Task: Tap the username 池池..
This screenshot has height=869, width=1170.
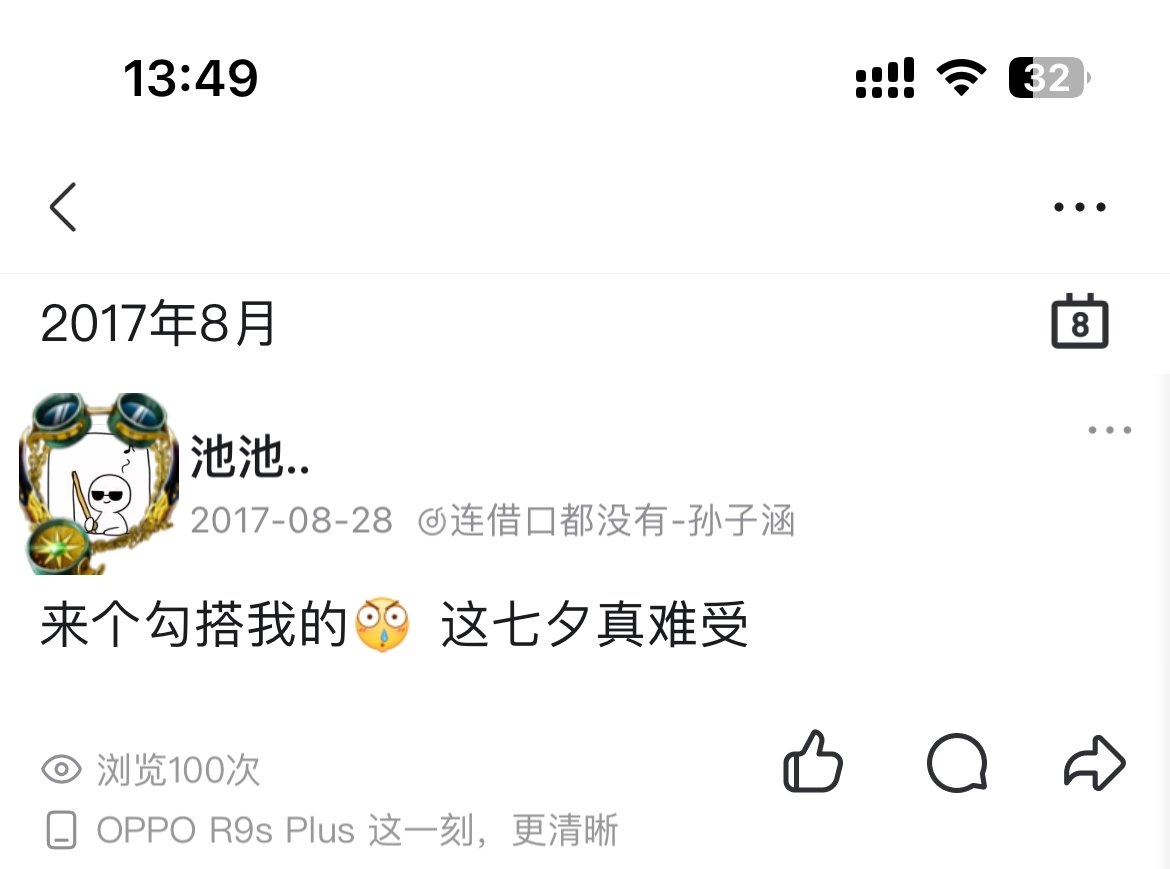Action: (x=250, y=458)
